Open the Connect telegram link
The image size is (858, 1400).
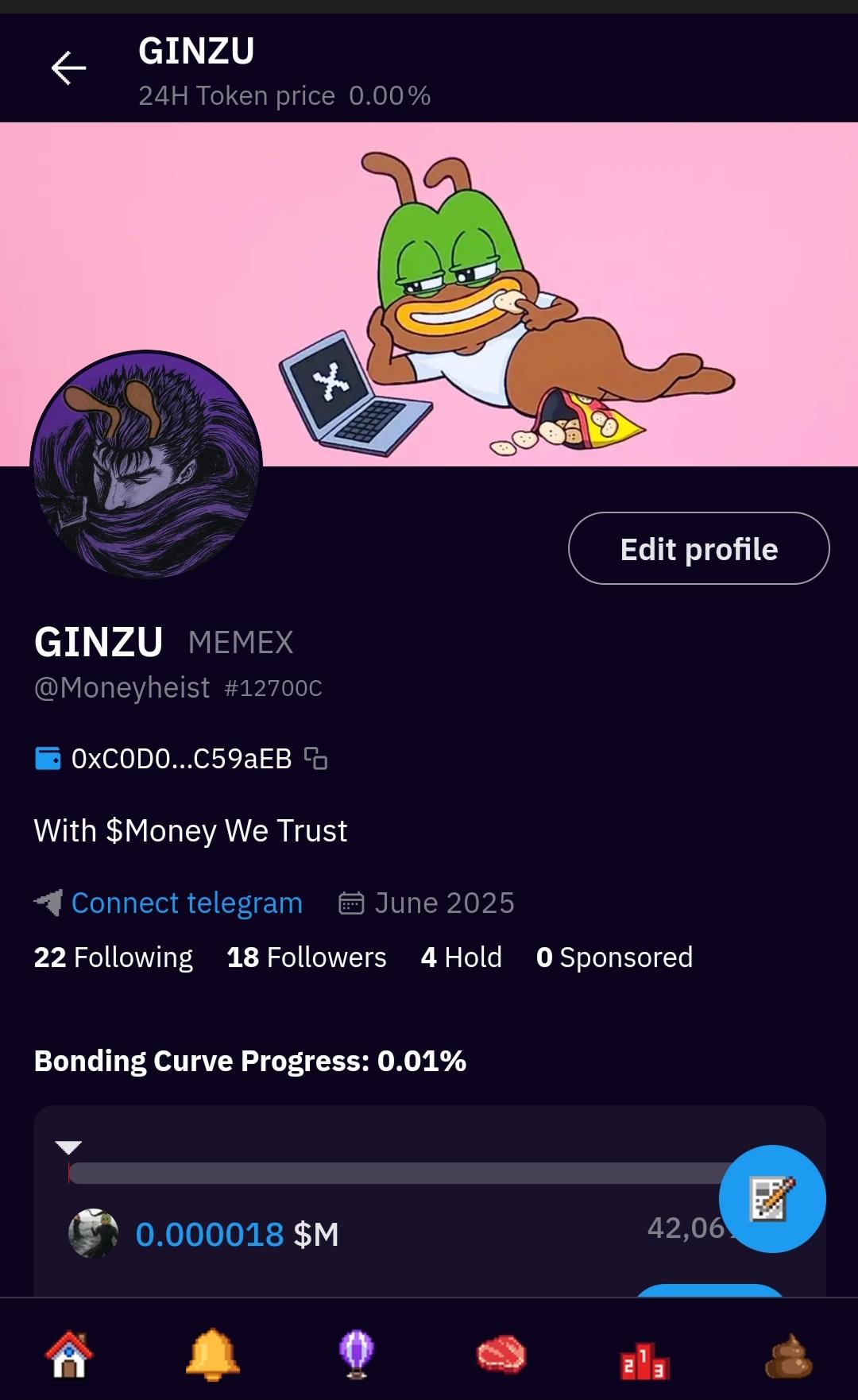coord(186,903)
